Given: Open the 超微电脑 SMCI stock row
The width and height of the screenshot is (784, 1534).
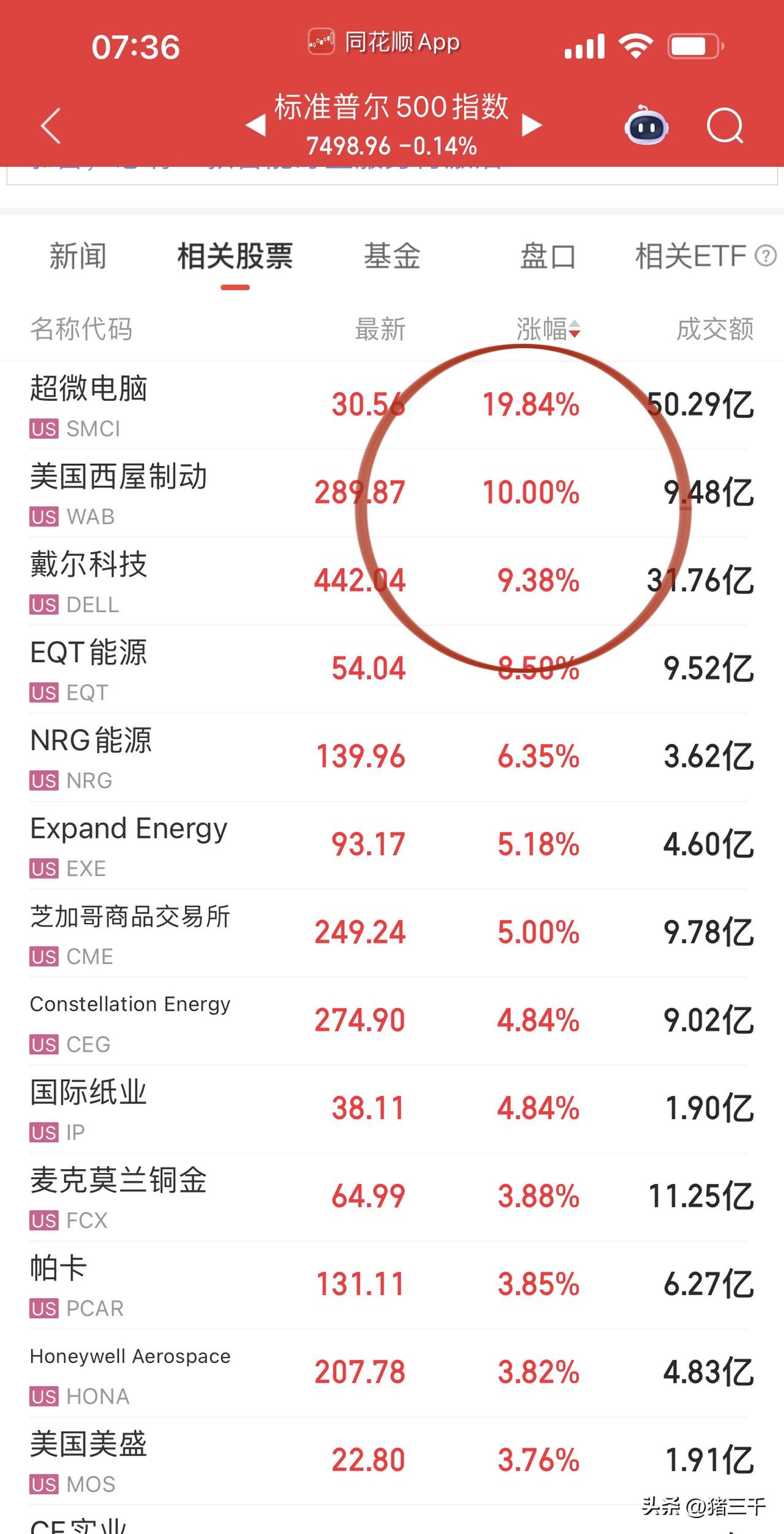Looking at the screenshot, I should coord(392,406).
